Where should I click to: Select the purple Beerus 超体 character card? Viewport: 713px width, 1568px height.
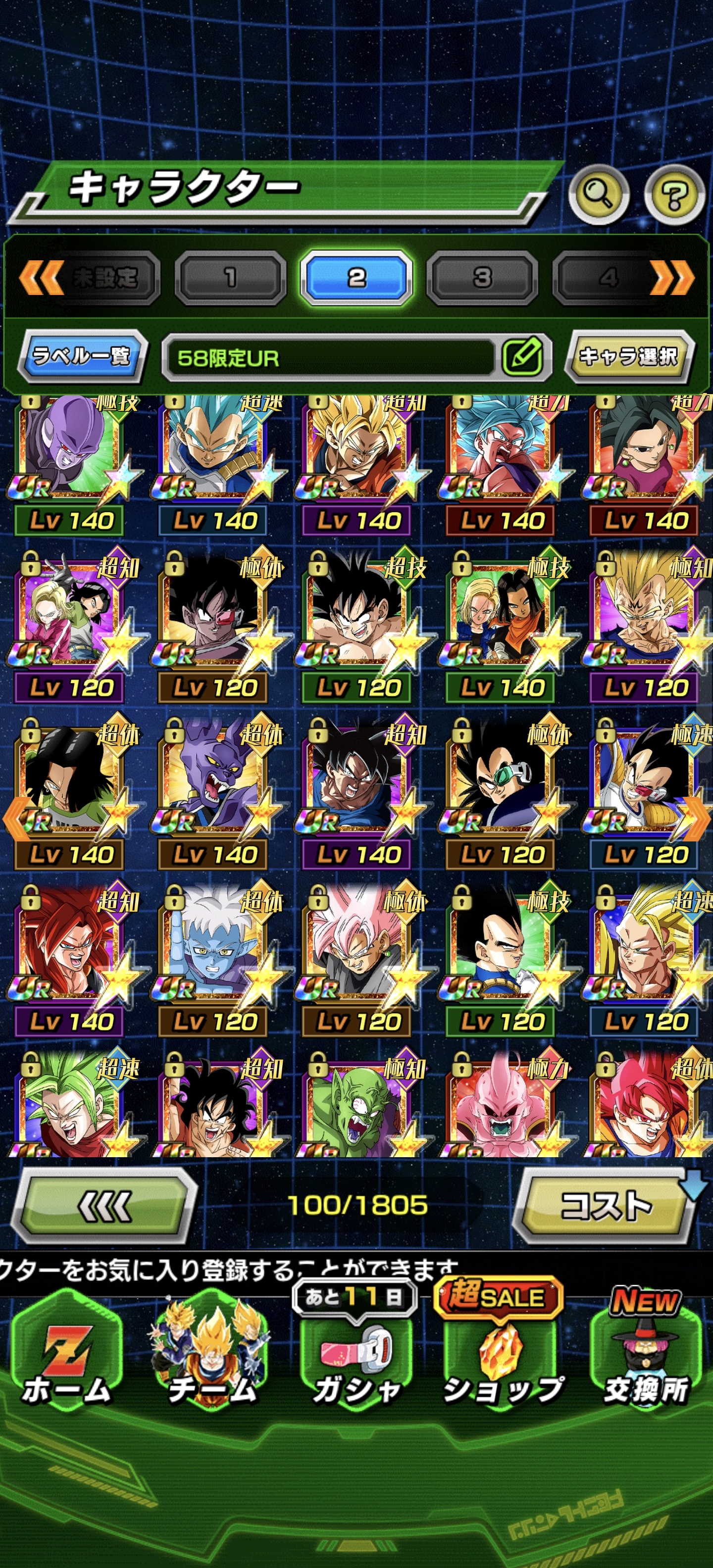(x=213, y=785)
